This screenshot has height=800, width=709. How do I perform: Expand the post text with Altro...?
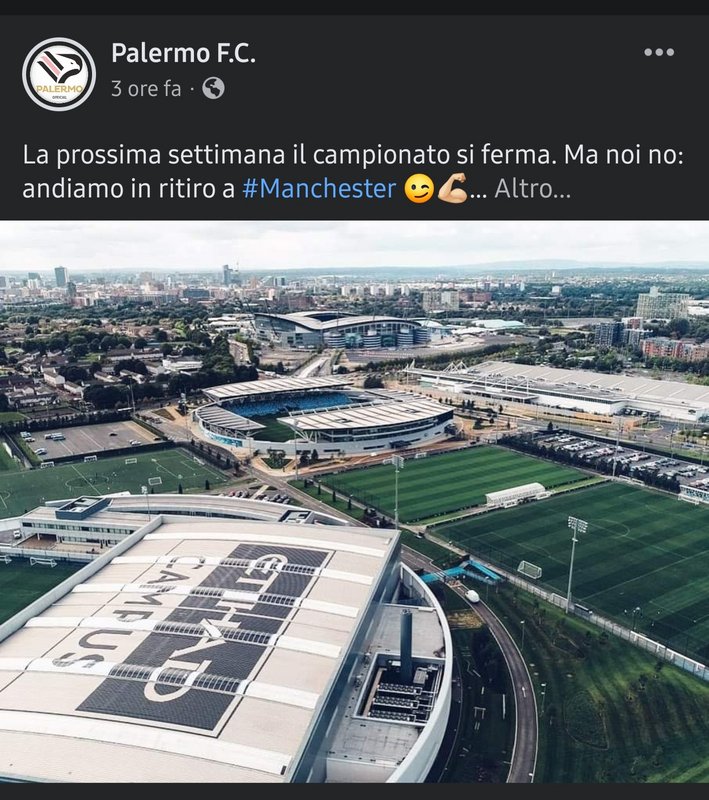point(532,188)
